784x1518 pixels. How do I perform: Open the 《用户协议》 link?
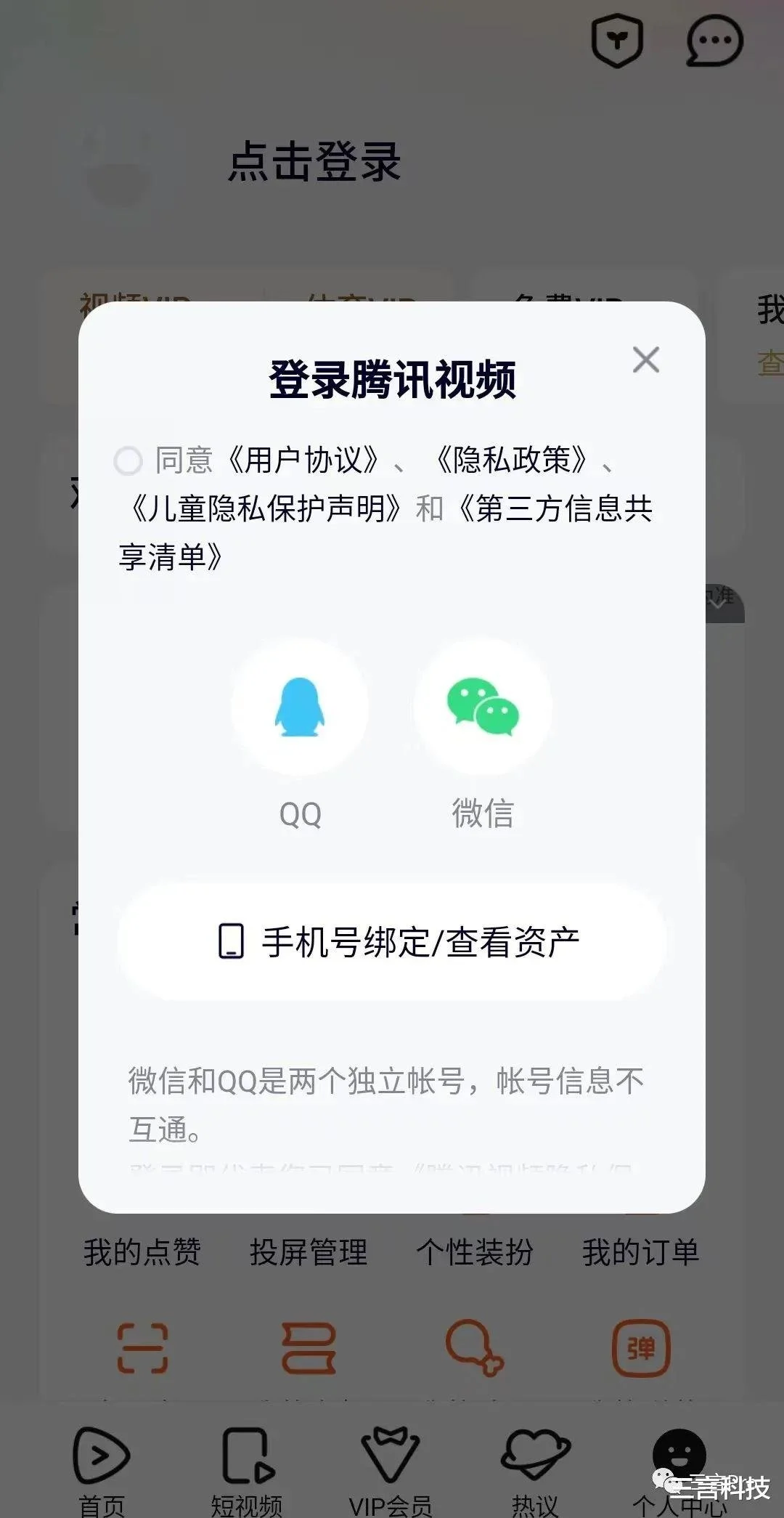pyautogui.click(x=303, y=460)
